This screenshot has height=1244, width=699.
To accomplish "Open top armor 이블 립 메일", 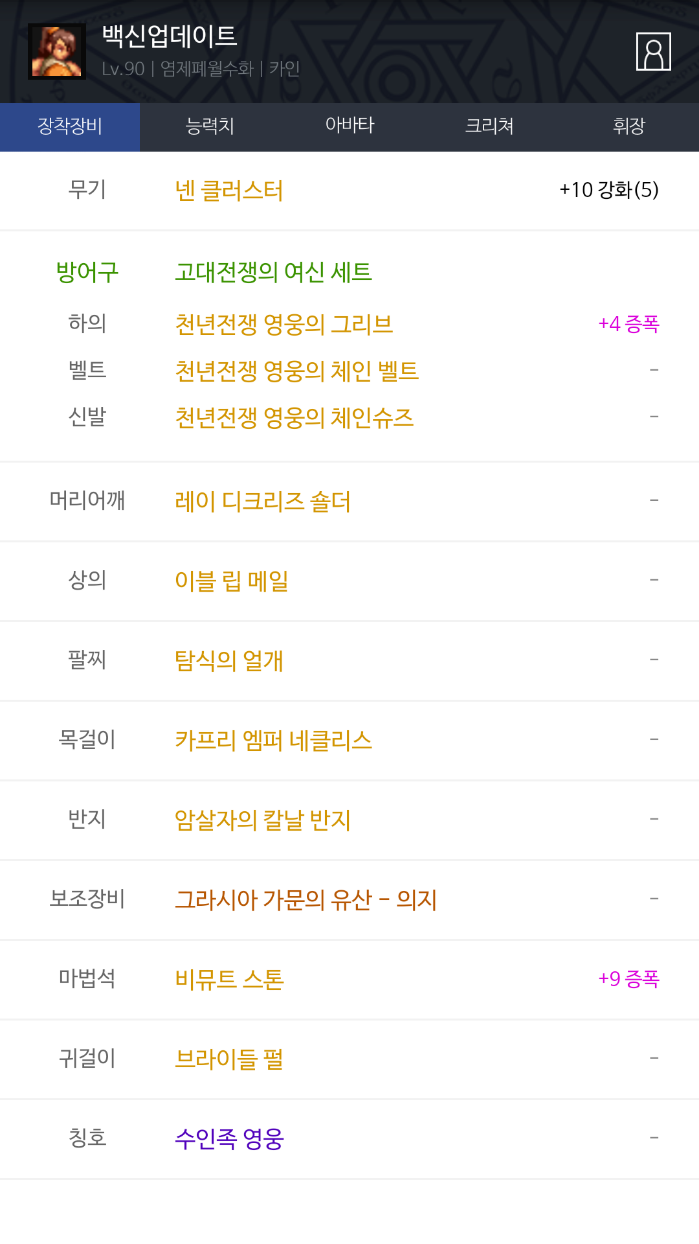I will pyautogui.click(x=232, y=580).
